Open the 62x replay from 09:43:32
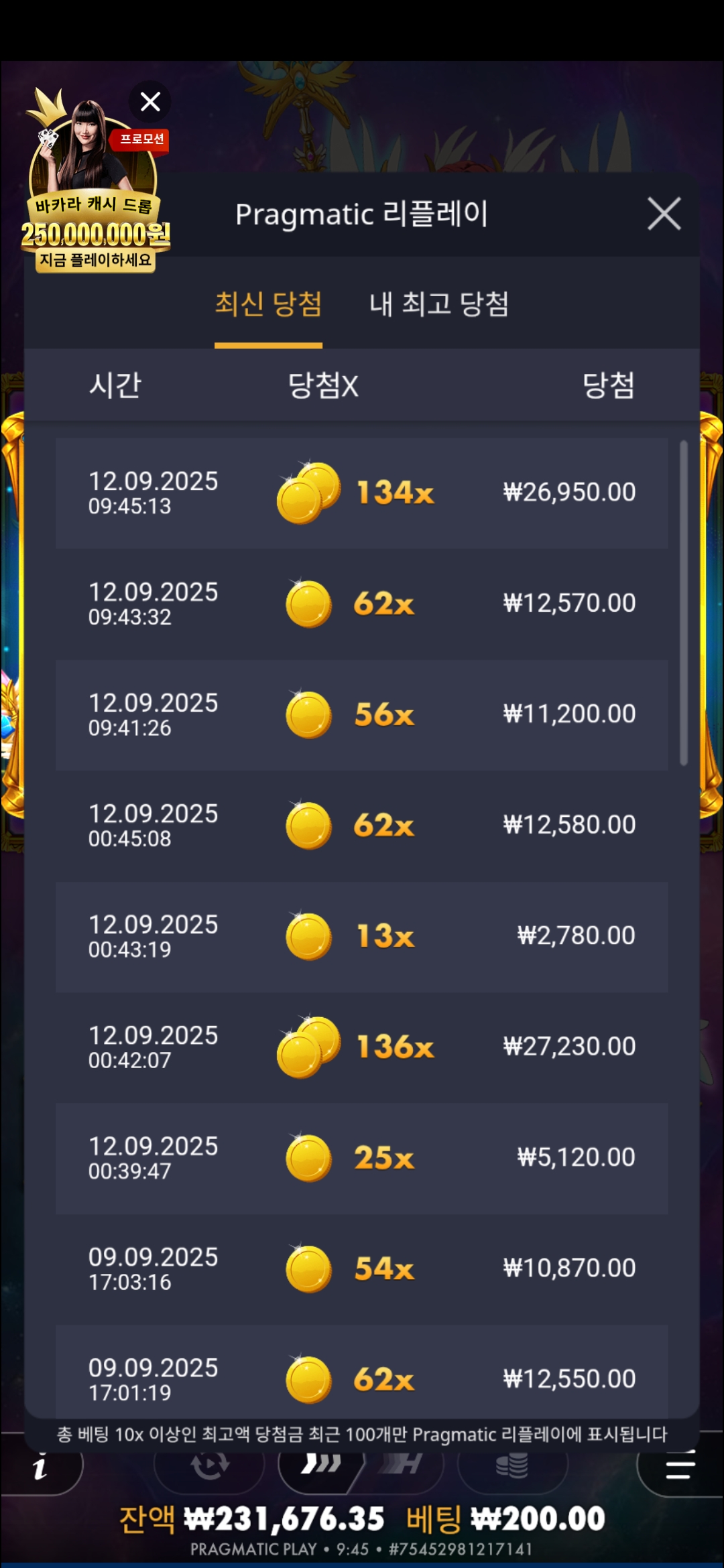This screenshot has height=1568, width=724. [x=362, y=604]
